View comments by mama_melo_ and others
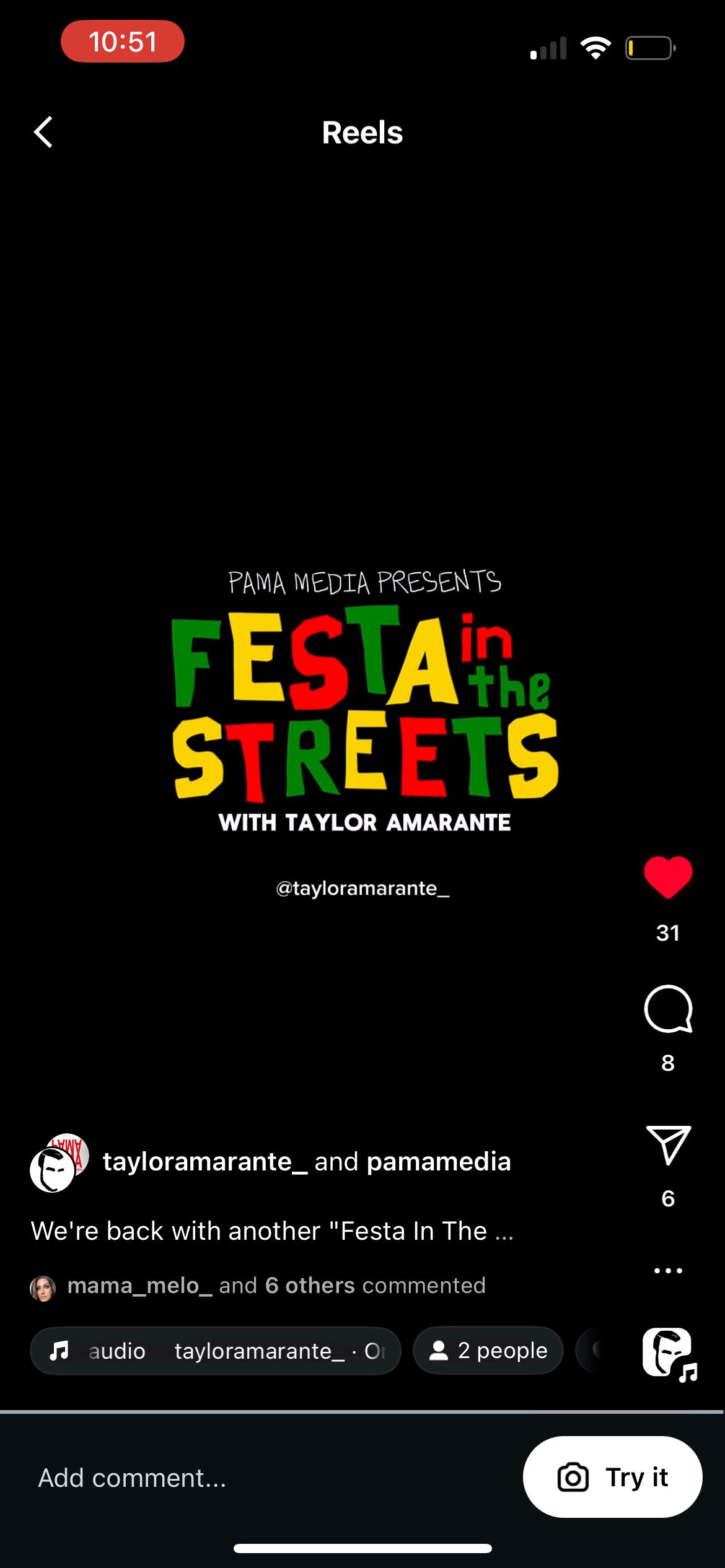Image resolution: width=725 pixels, height=1568 pixels. [x=276, y=1286]
